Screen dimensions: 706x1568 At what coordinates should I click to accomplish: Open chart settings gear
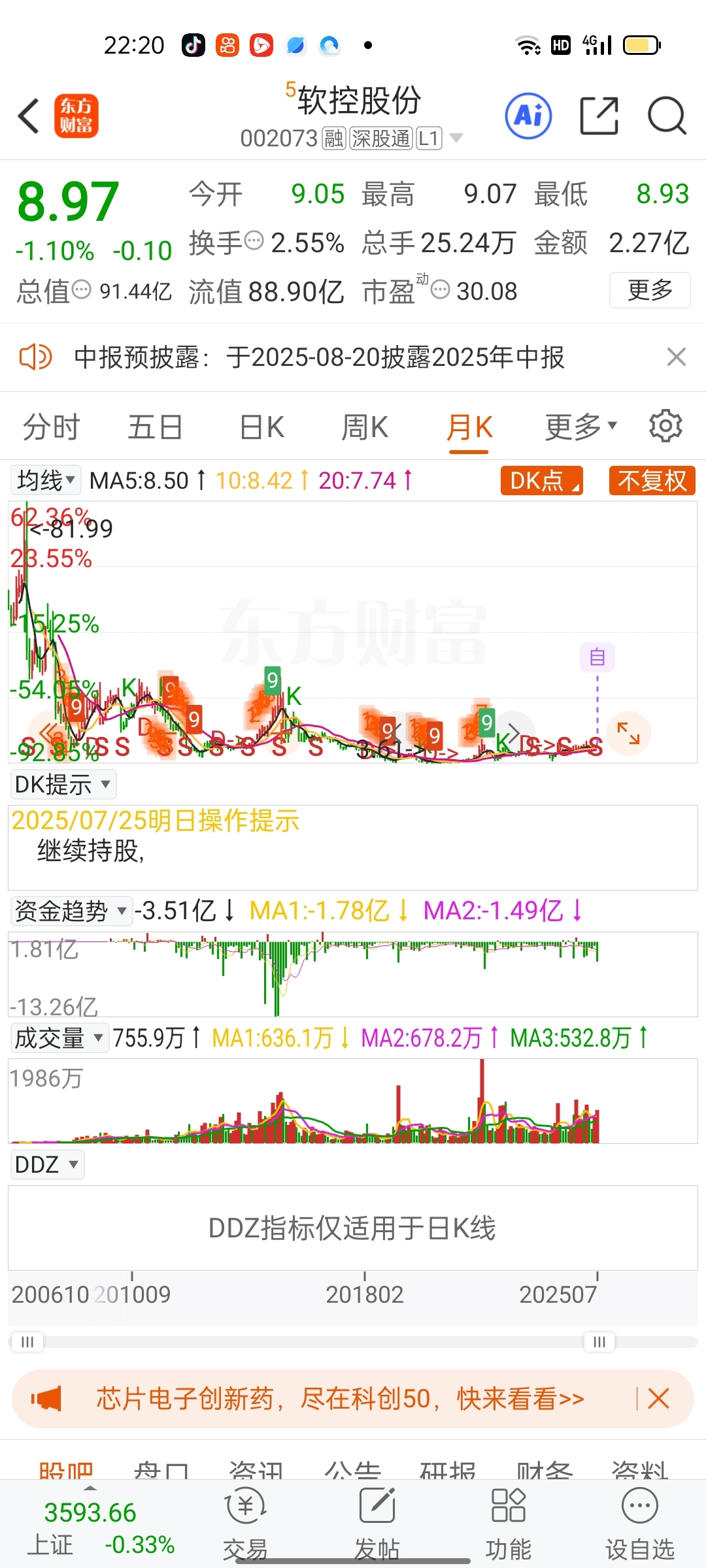pyautogui.click(x=665, y=427)
